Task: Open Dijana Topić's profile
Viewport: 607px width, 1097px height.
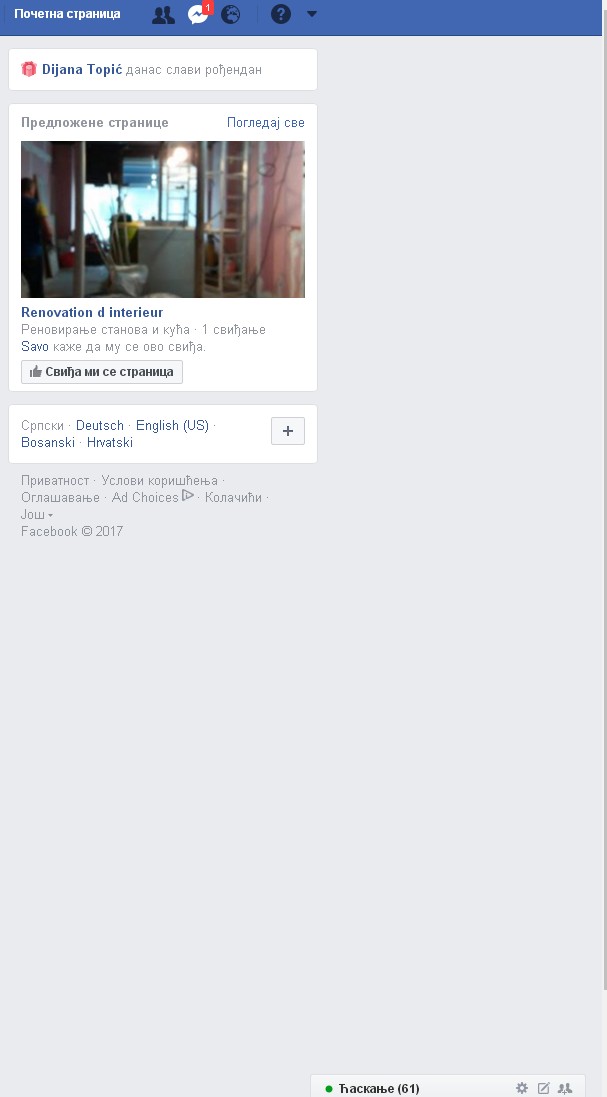Action: coord(82,70)
